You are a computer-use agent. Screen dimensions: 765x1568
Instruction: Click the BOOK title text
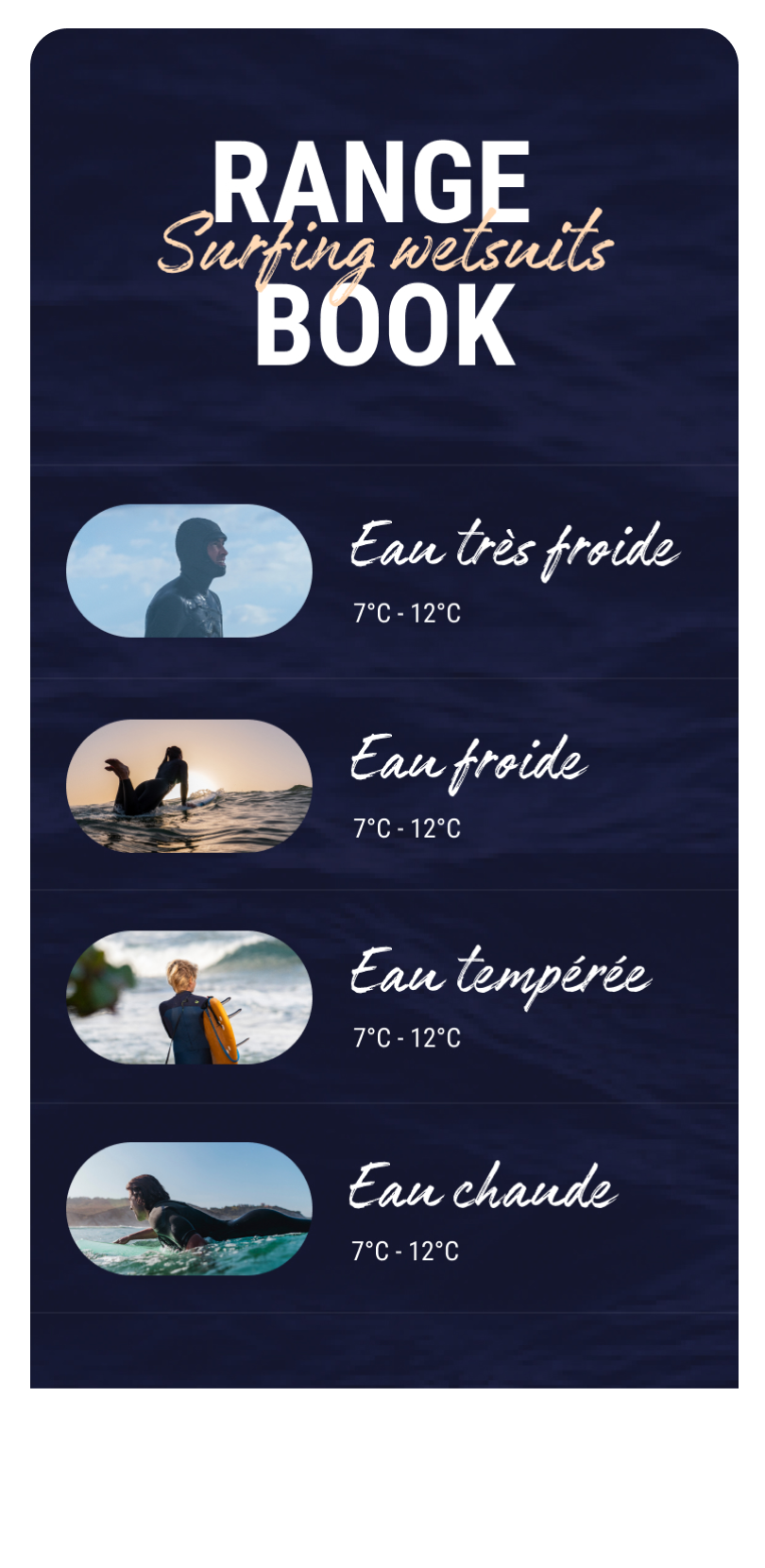(382, 321)
